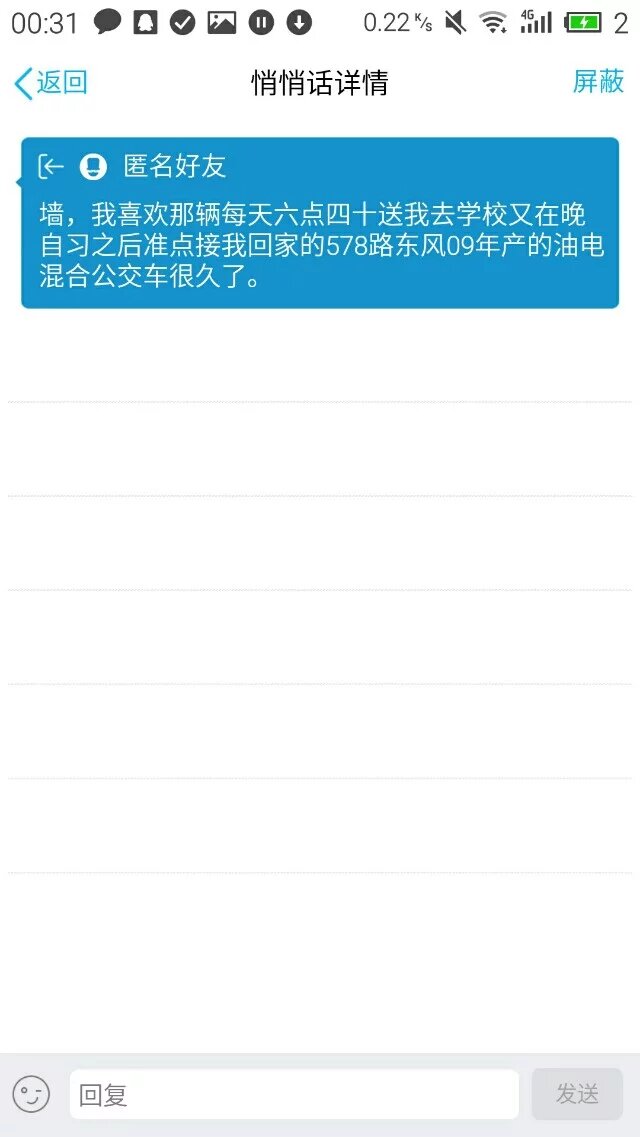This screenshot has height=1137, width=640.
Task: Open the emoji picker smiley icon
Action: 31,1093
